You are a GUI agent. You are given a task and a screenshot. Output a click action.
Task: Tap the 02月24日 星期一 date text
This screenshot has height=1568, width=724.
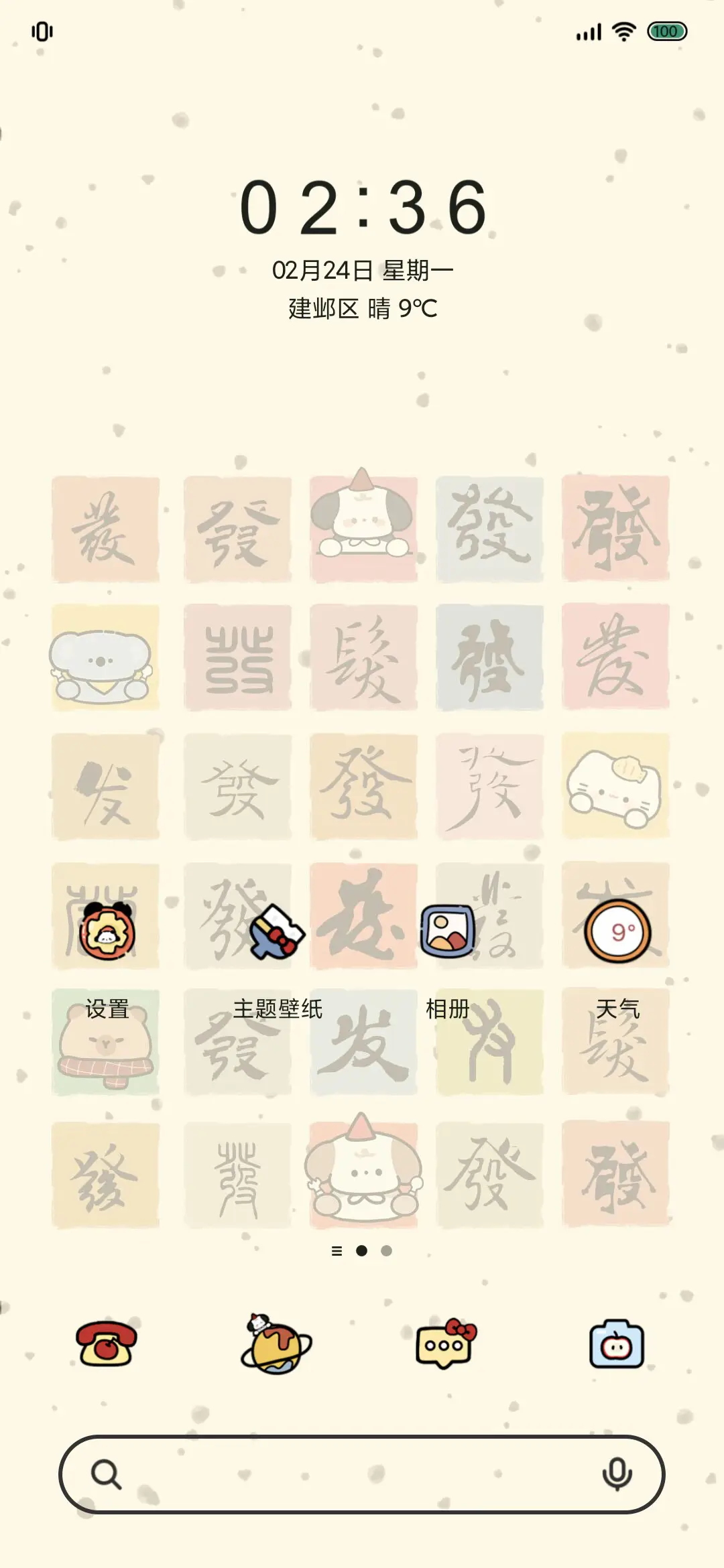coord(362,270)
